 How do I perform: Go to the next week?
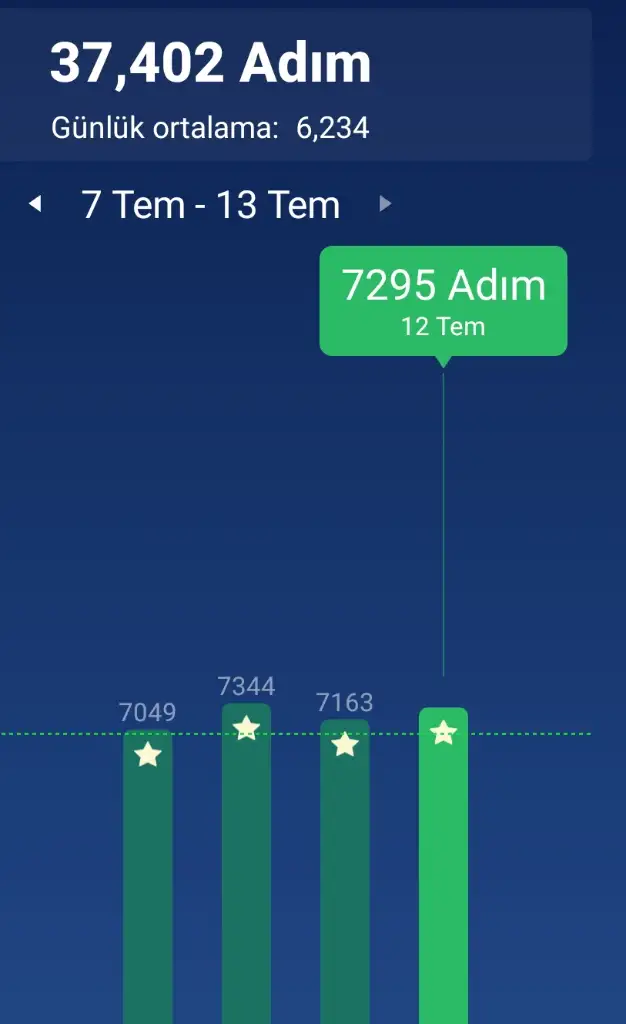[x=386, y=205]
